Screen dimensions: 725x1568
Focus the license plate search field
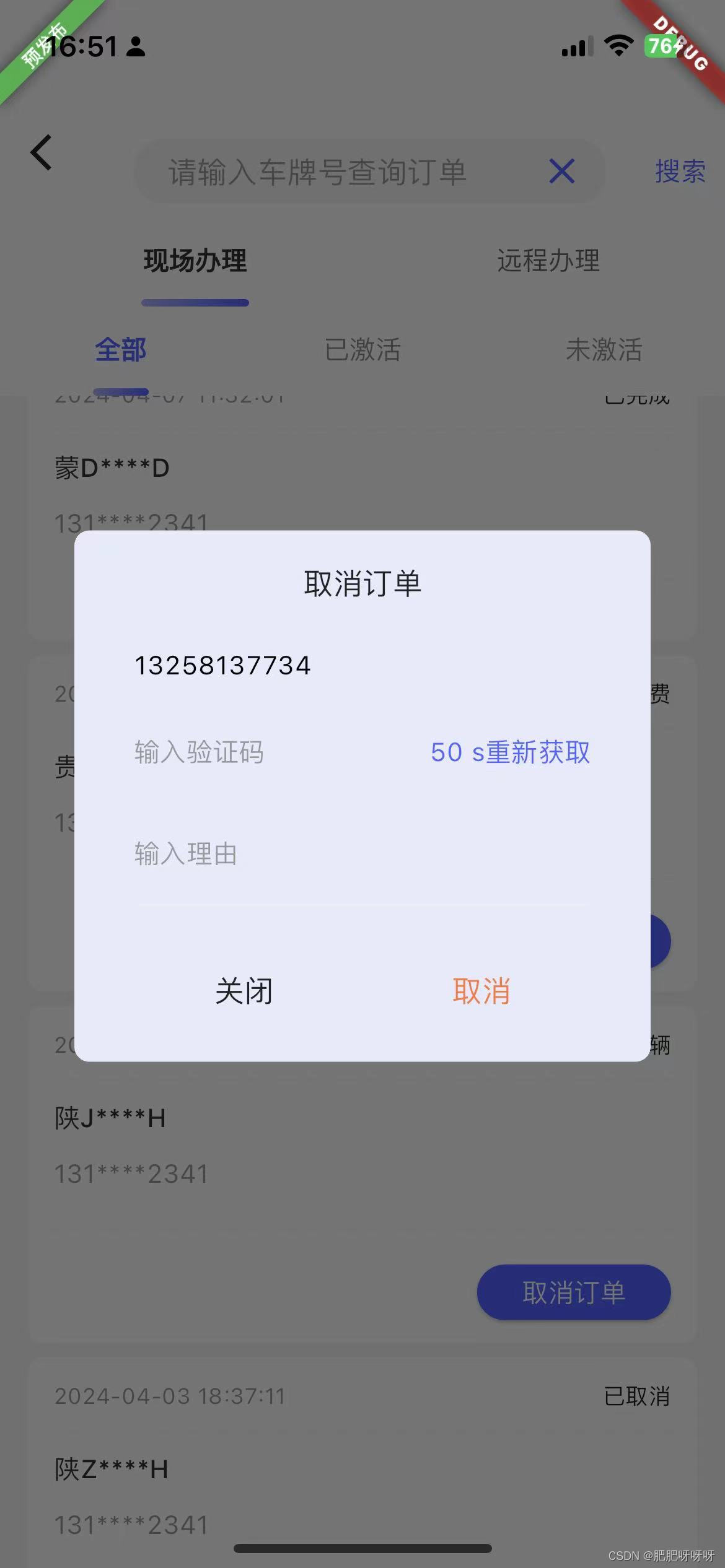347,172
